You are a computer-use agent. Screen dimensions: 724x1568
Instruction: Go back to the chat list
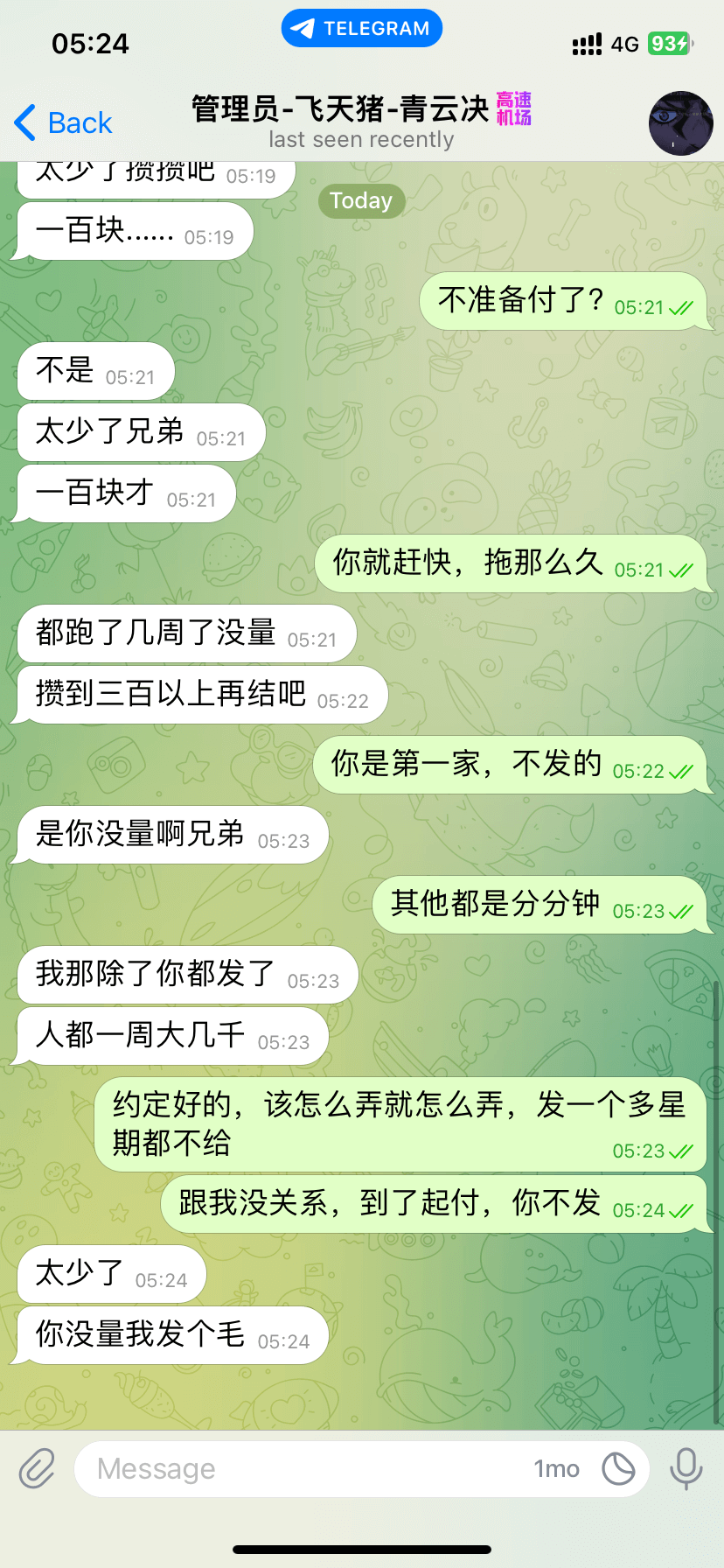tap(63, 123)
